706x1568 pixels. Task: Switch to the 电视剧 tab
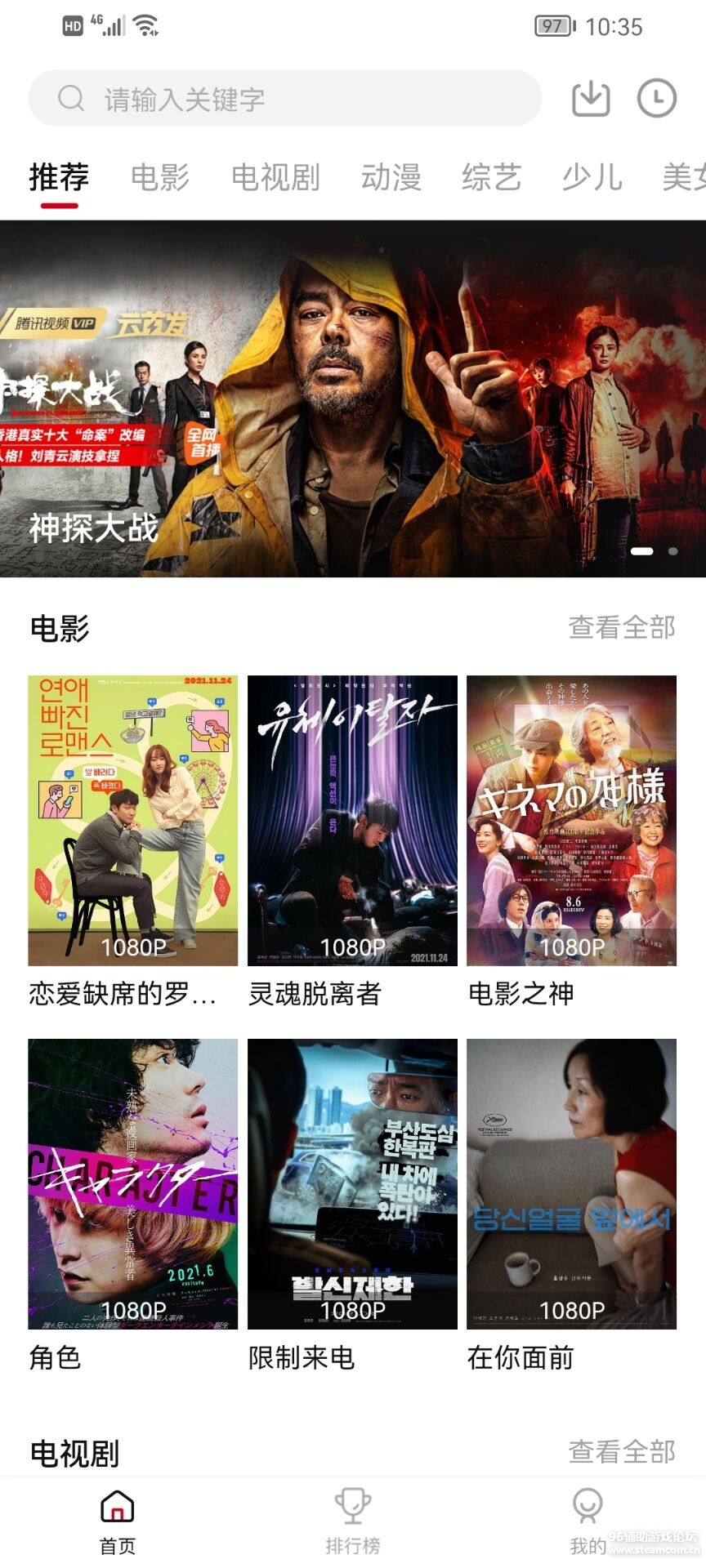[x=275, y=177]
